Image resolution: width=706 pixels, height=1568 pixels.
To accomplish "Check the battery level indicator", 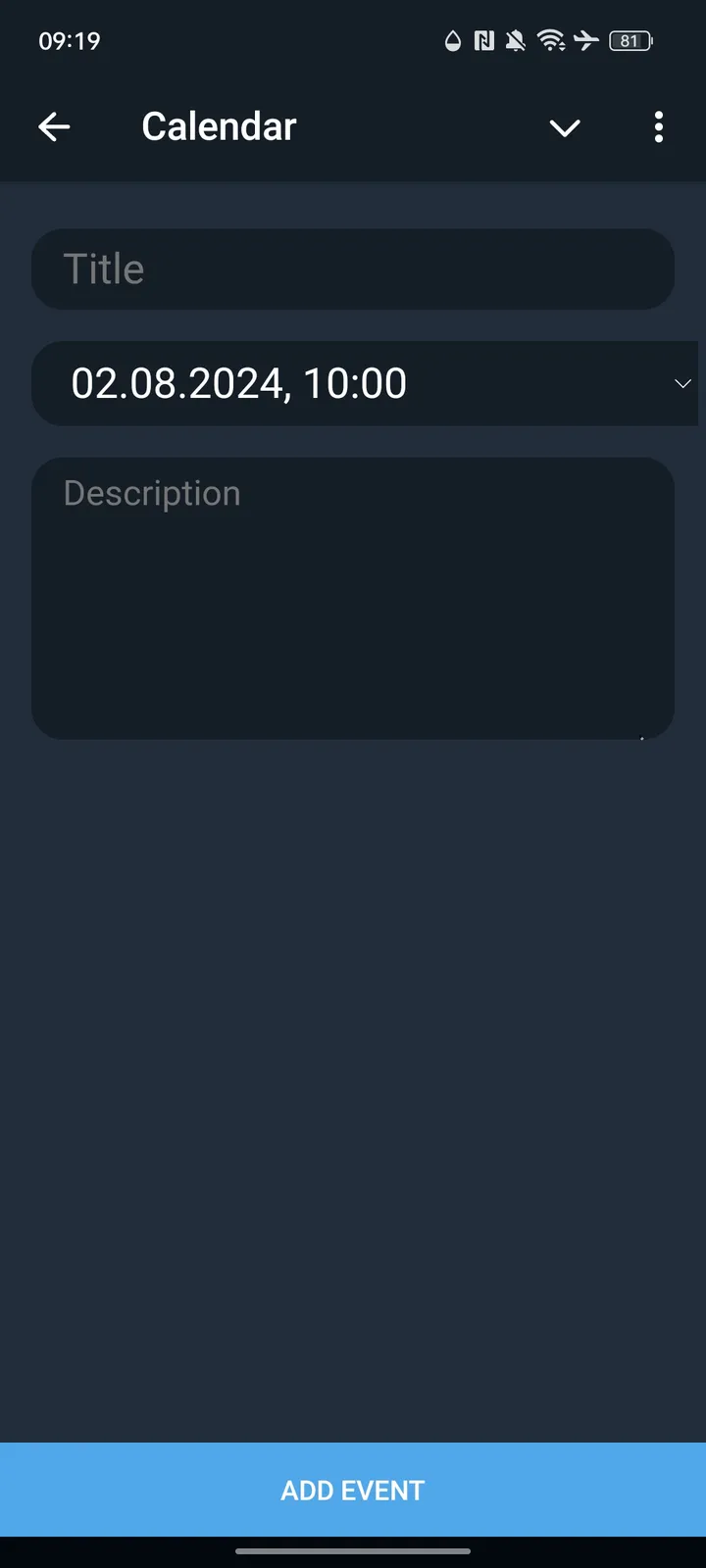I will pyautogui.click(x=630, y=40).
